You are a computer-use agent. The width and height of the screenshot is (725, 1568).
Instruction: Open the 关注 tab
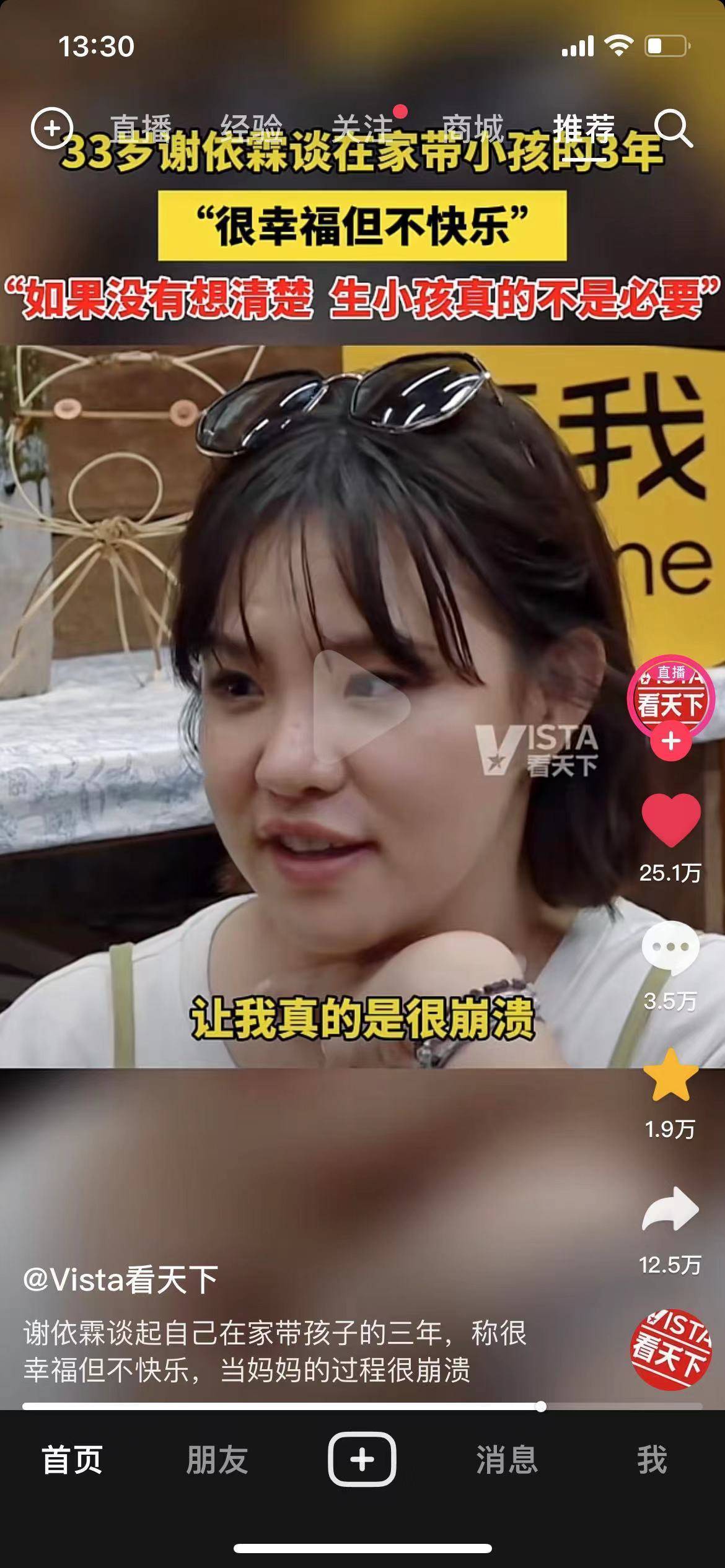pyautogui.click(x=362, y=128)
